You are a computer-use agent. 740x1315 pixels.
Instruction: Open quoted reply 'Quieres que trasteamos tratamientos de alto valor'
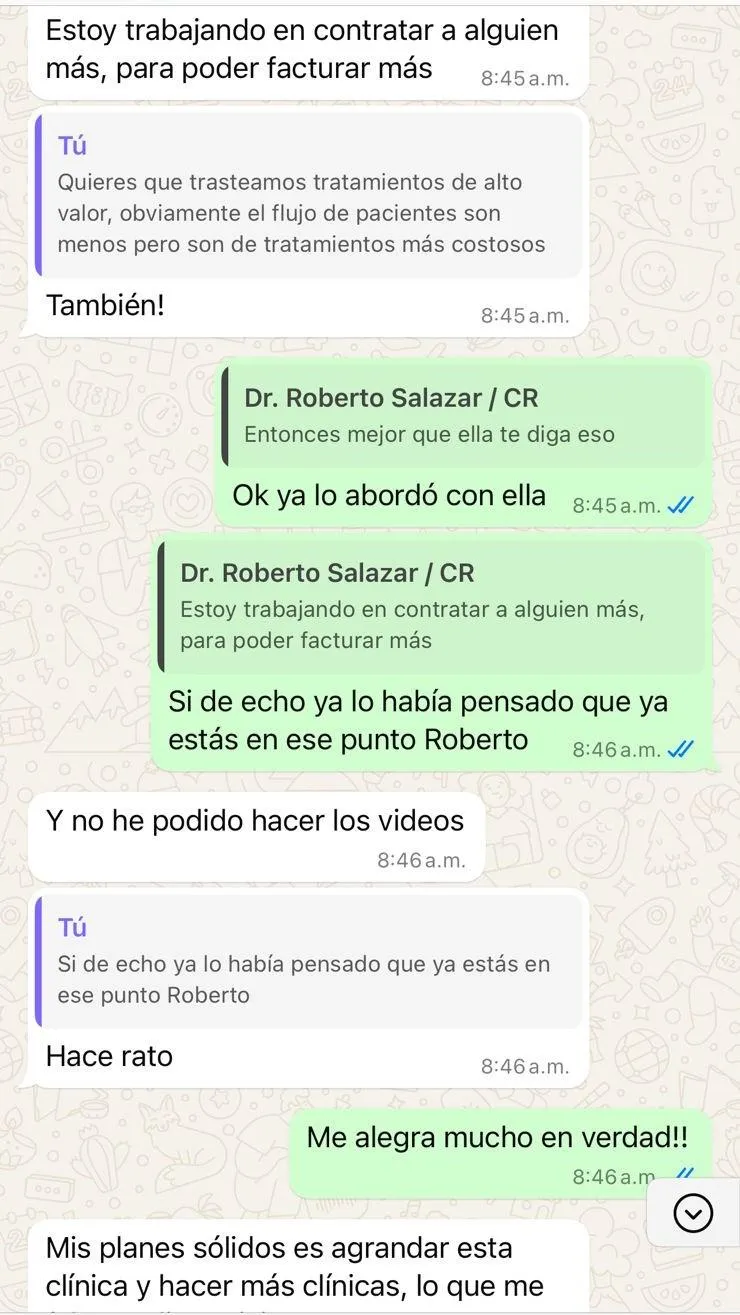[308, 198]
